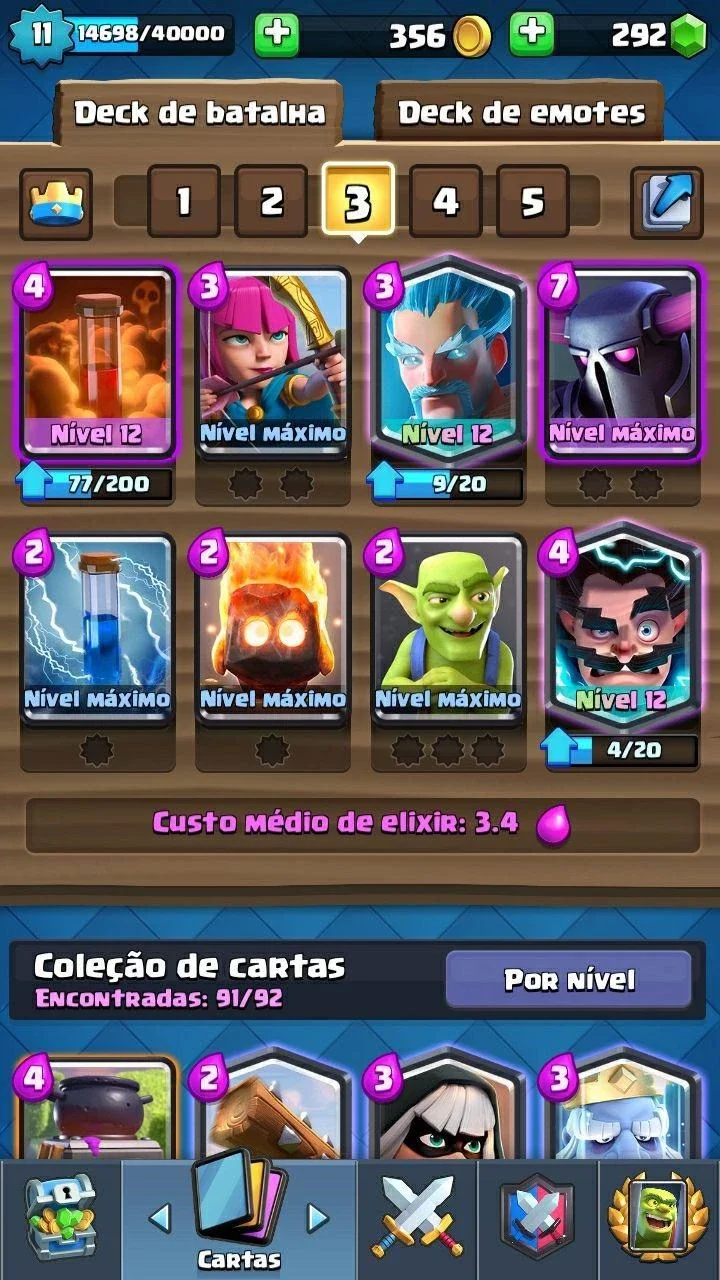Change sorting with the Por nível button
Viewport: 720px width, 1280px height.
(568, 979)
